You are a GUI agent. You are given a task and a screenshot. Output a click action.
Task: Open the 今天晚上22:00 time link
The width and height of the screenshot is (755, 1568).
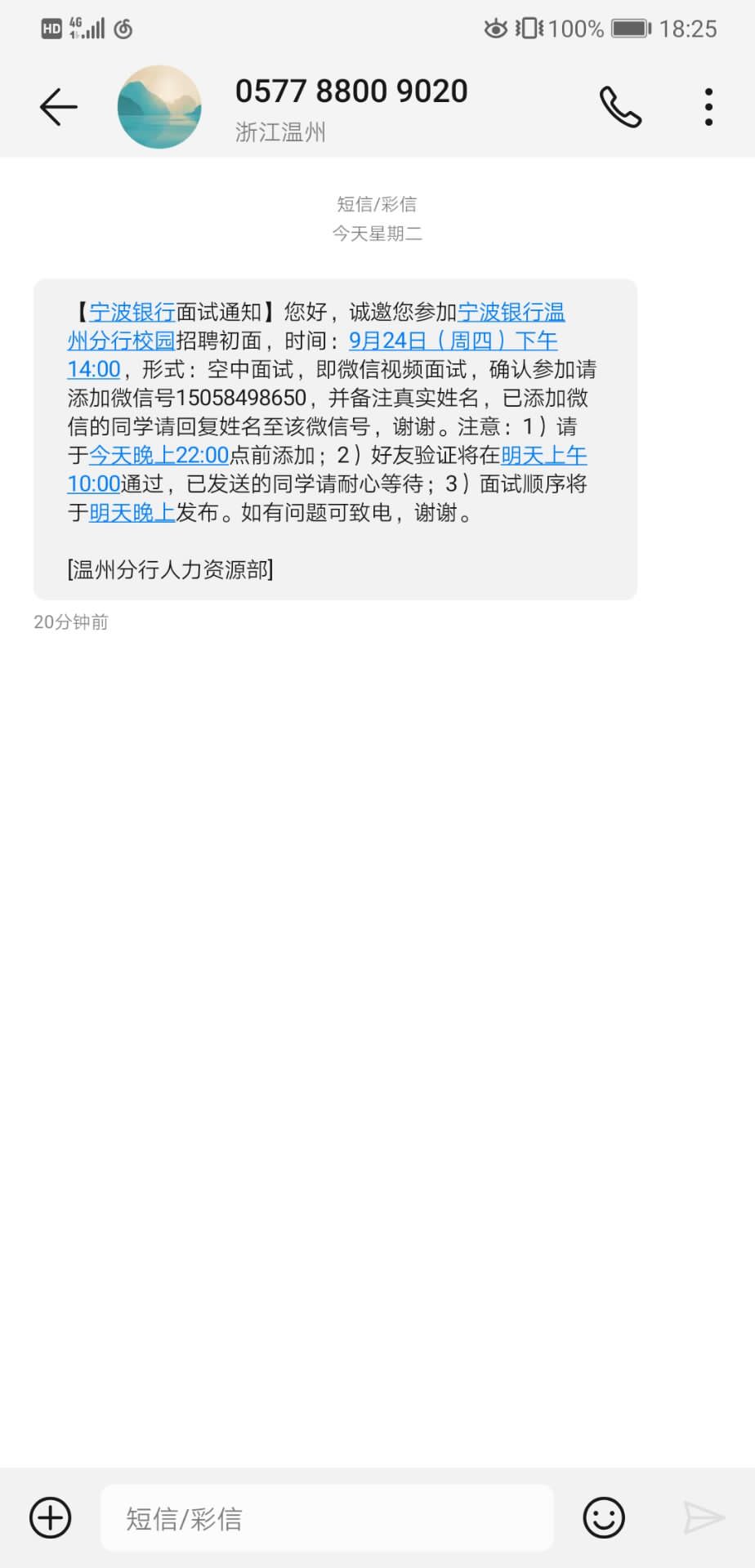coord(159,455)
